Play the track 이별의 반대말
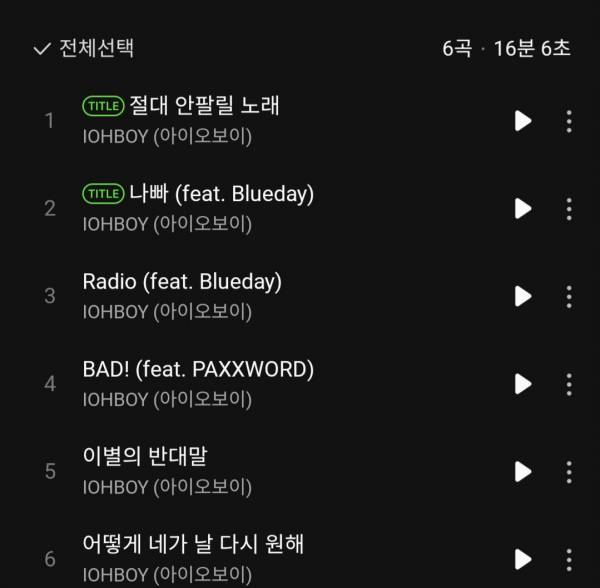The height and width of the screenshot is (588, 600). click(x=522, y=471)
